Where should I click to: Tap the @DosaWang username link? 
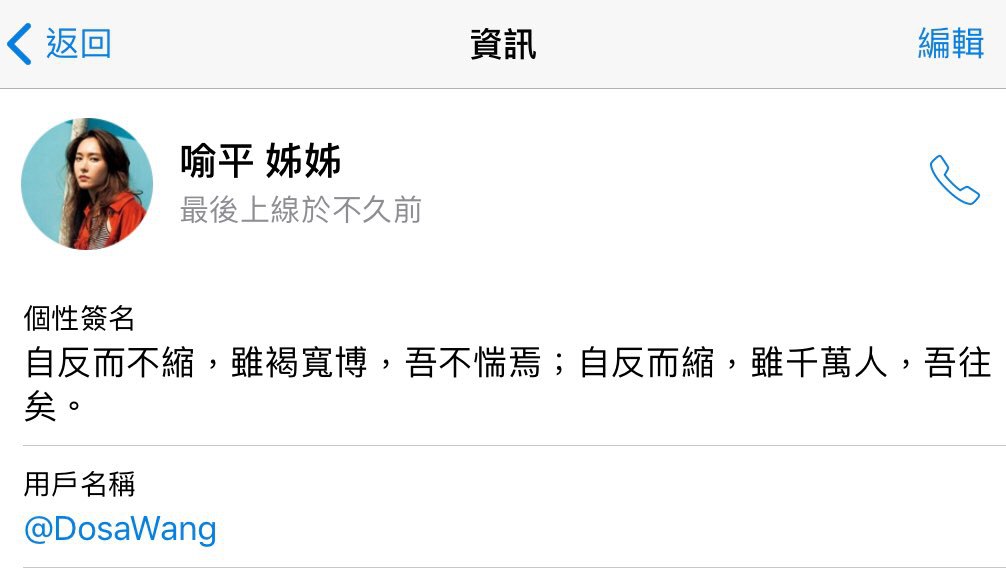click(x=120, y=528)
